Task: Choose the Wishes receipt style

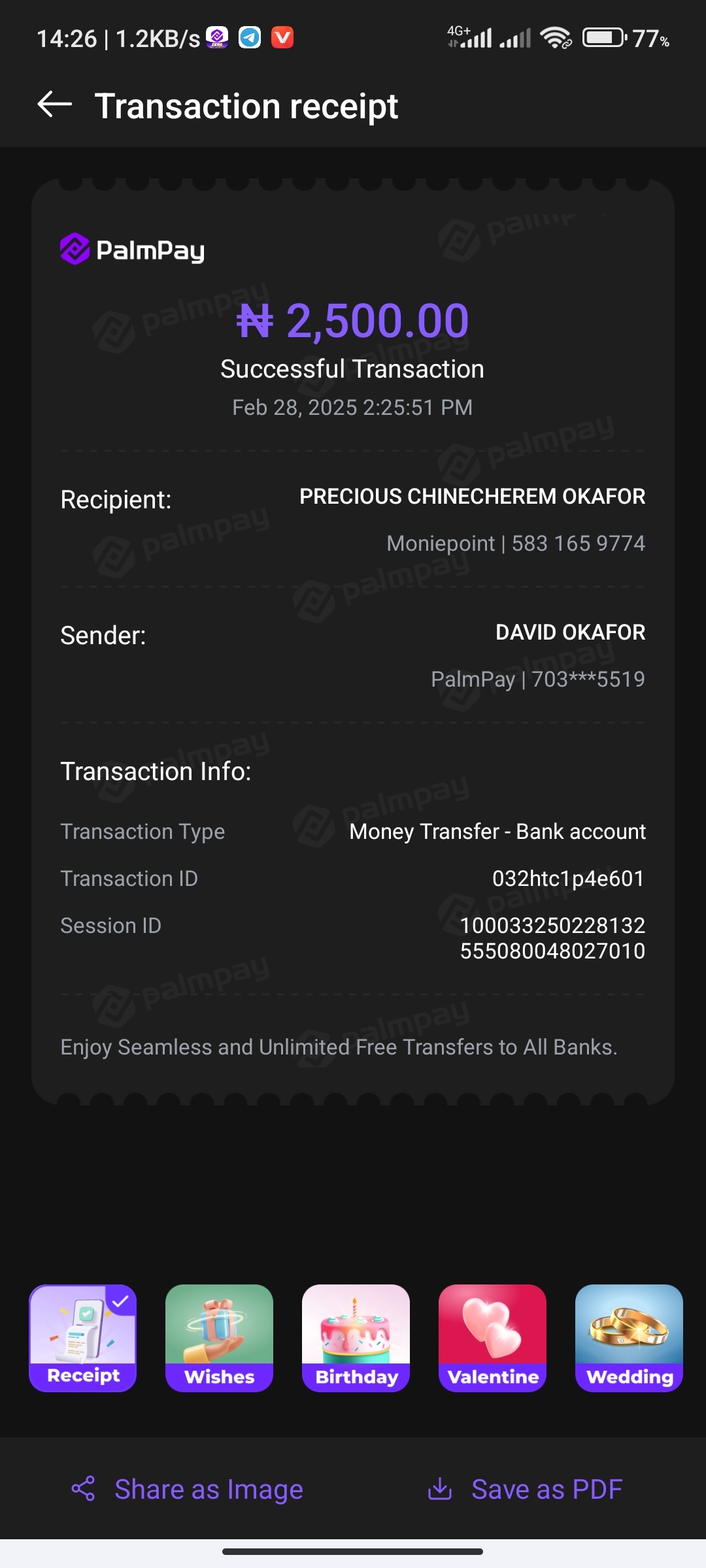Action: click(x=219, y=1337)
